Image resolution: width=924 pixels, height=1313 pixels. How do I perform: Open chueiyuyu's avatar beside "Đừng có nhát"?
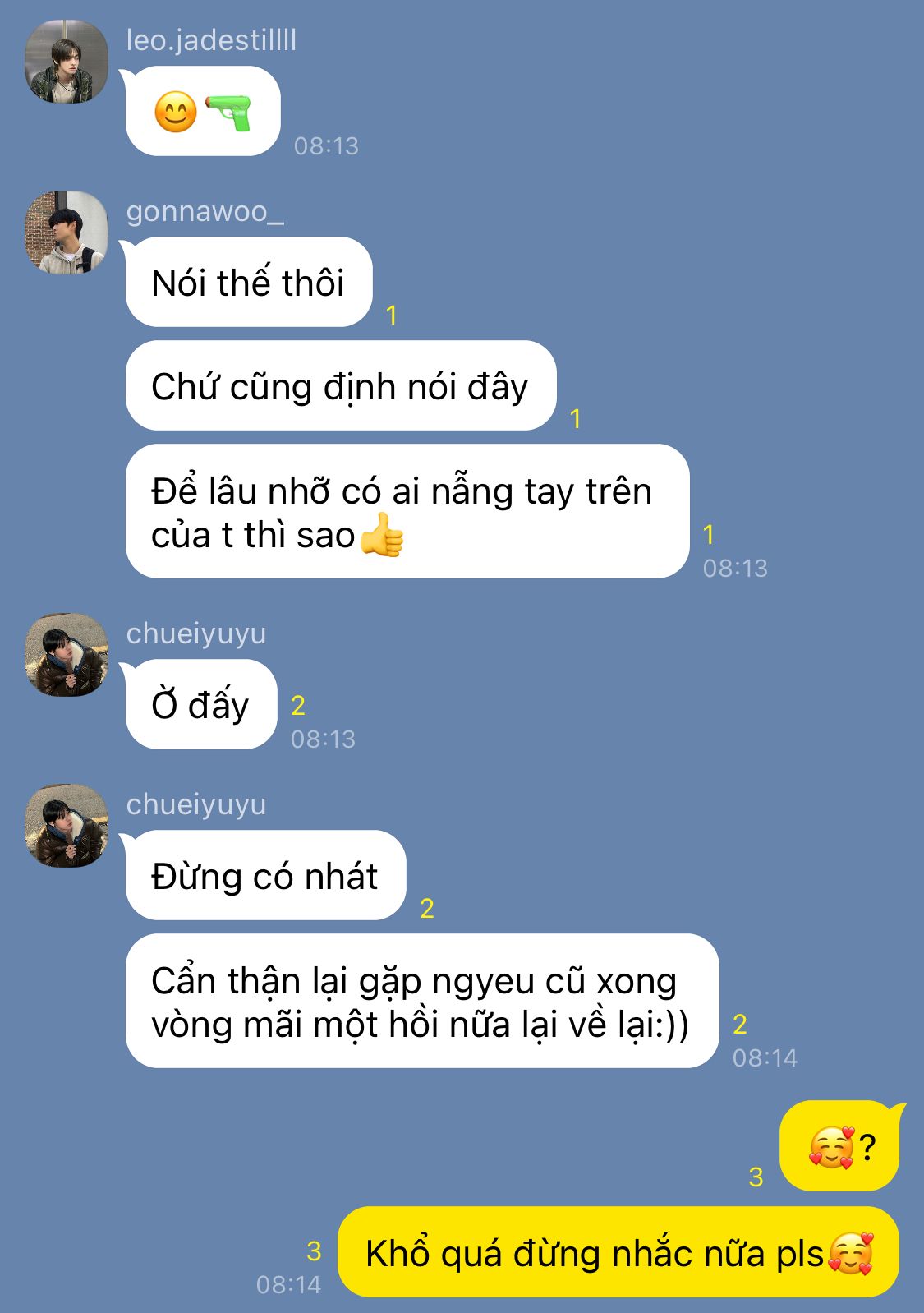(67, 825)
